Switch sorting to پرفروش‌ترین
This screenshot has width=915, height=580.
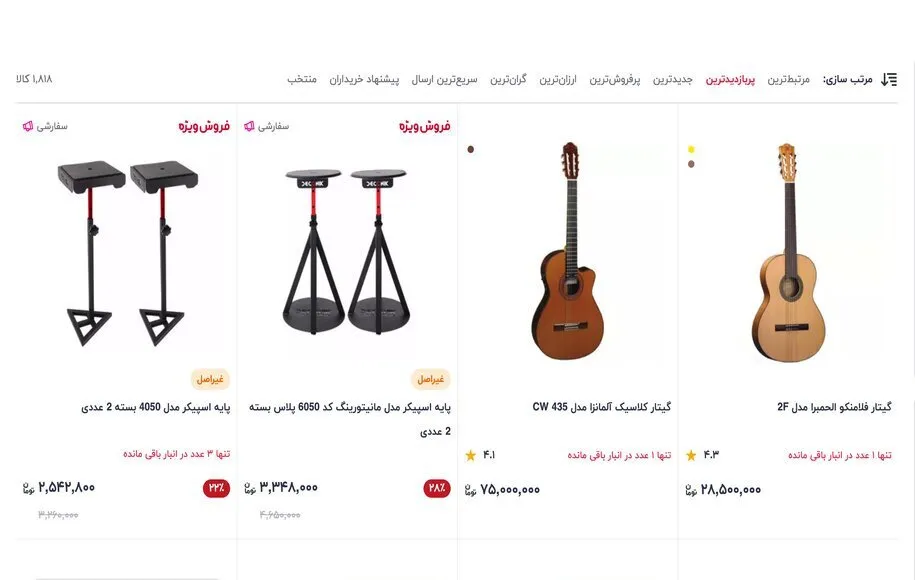pos(615,79)
